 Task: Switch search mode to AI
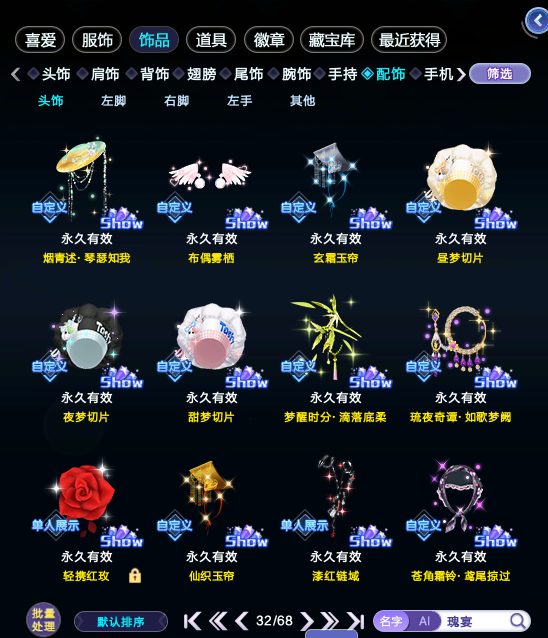tap(424, 621)
